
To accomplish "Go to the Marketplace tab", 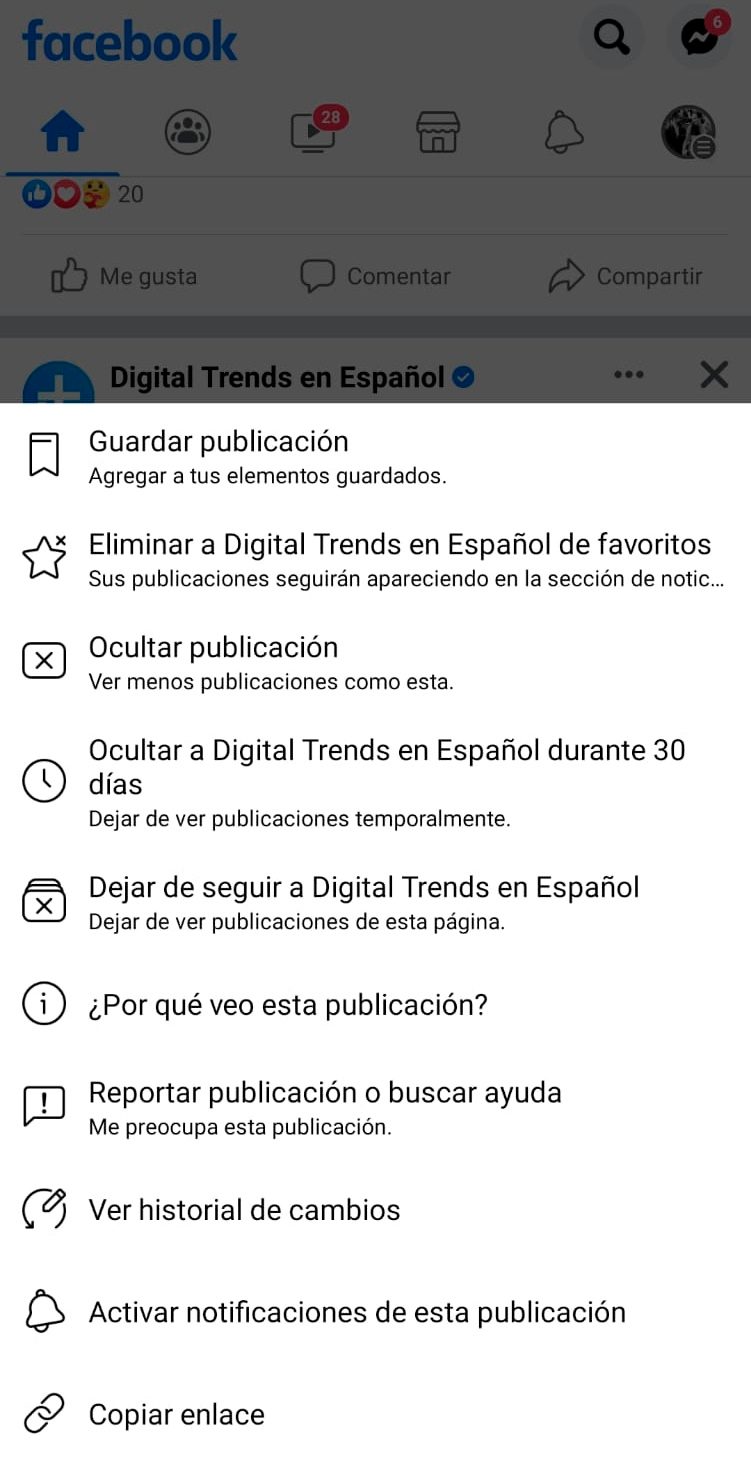I will click(x=438, y=132).
